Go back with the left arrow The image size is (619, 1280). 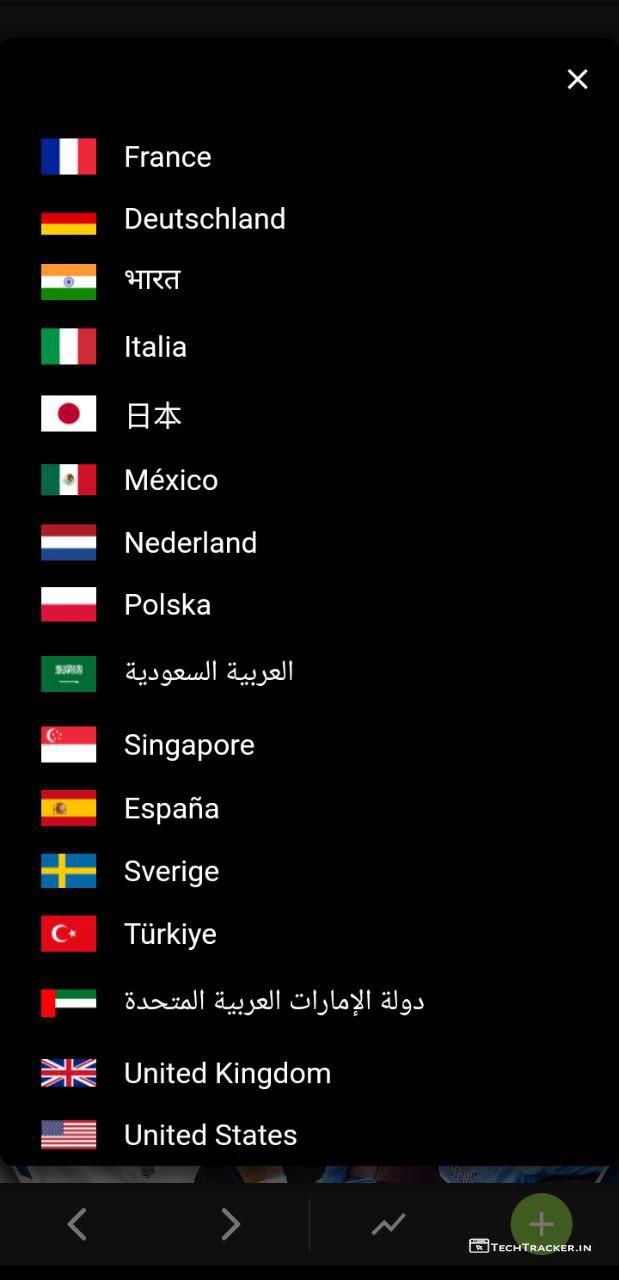(x=77, y=1224)
